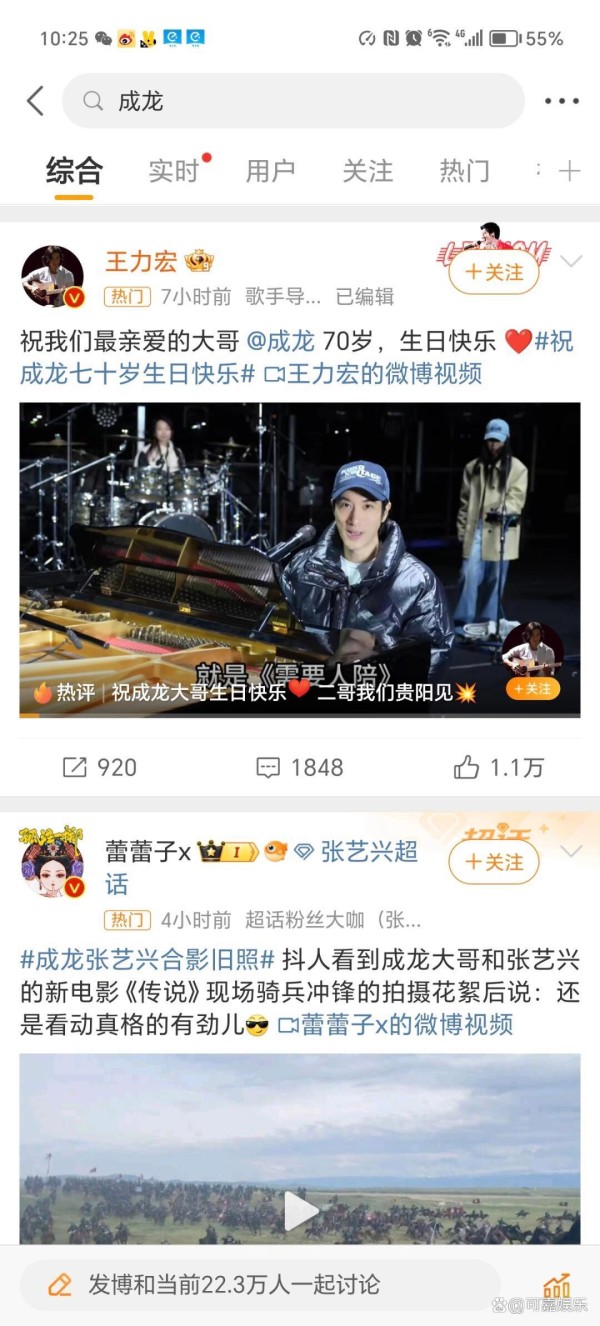Tap the plus icon to add tabs
Image resolution: width=600 pixels, height=1326 pixels.
click(569, 171)
